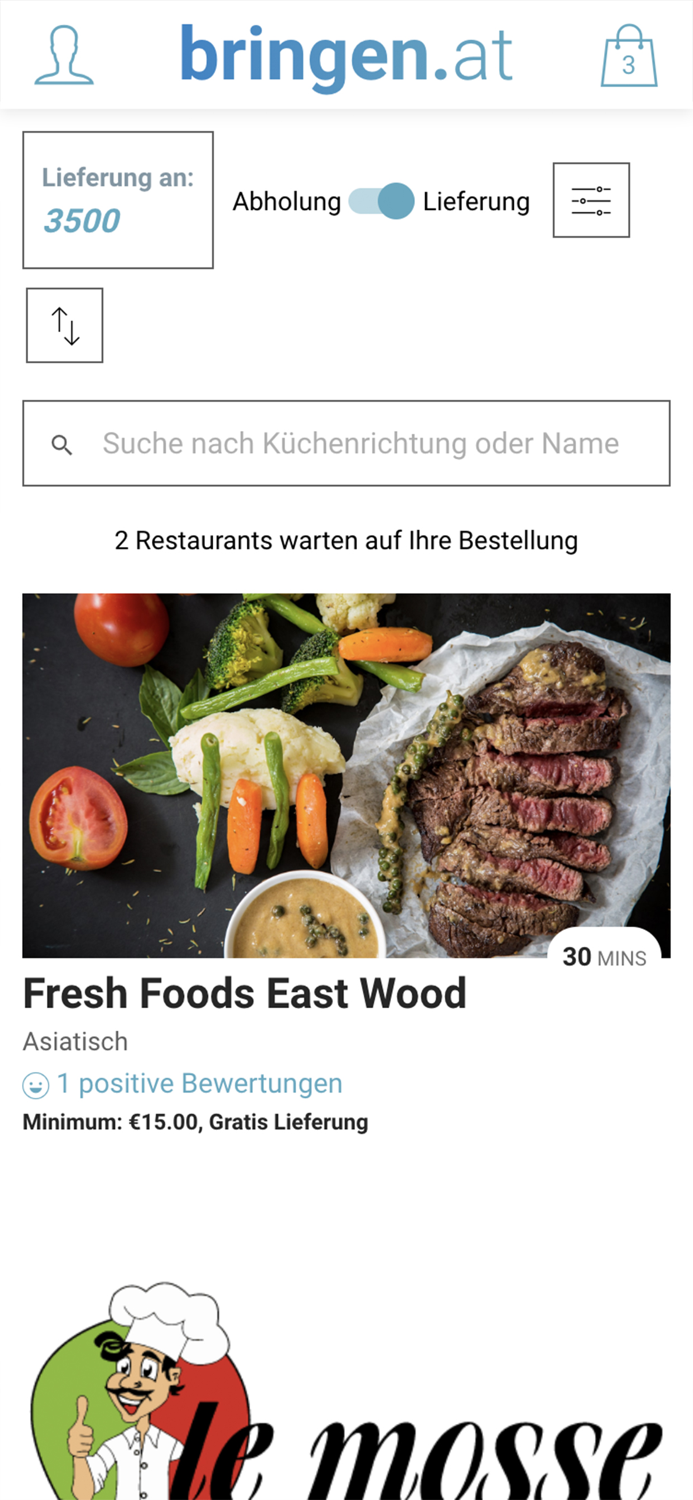Open the filter options
Screen dimensions: 693x1500
tap(591, 200)
